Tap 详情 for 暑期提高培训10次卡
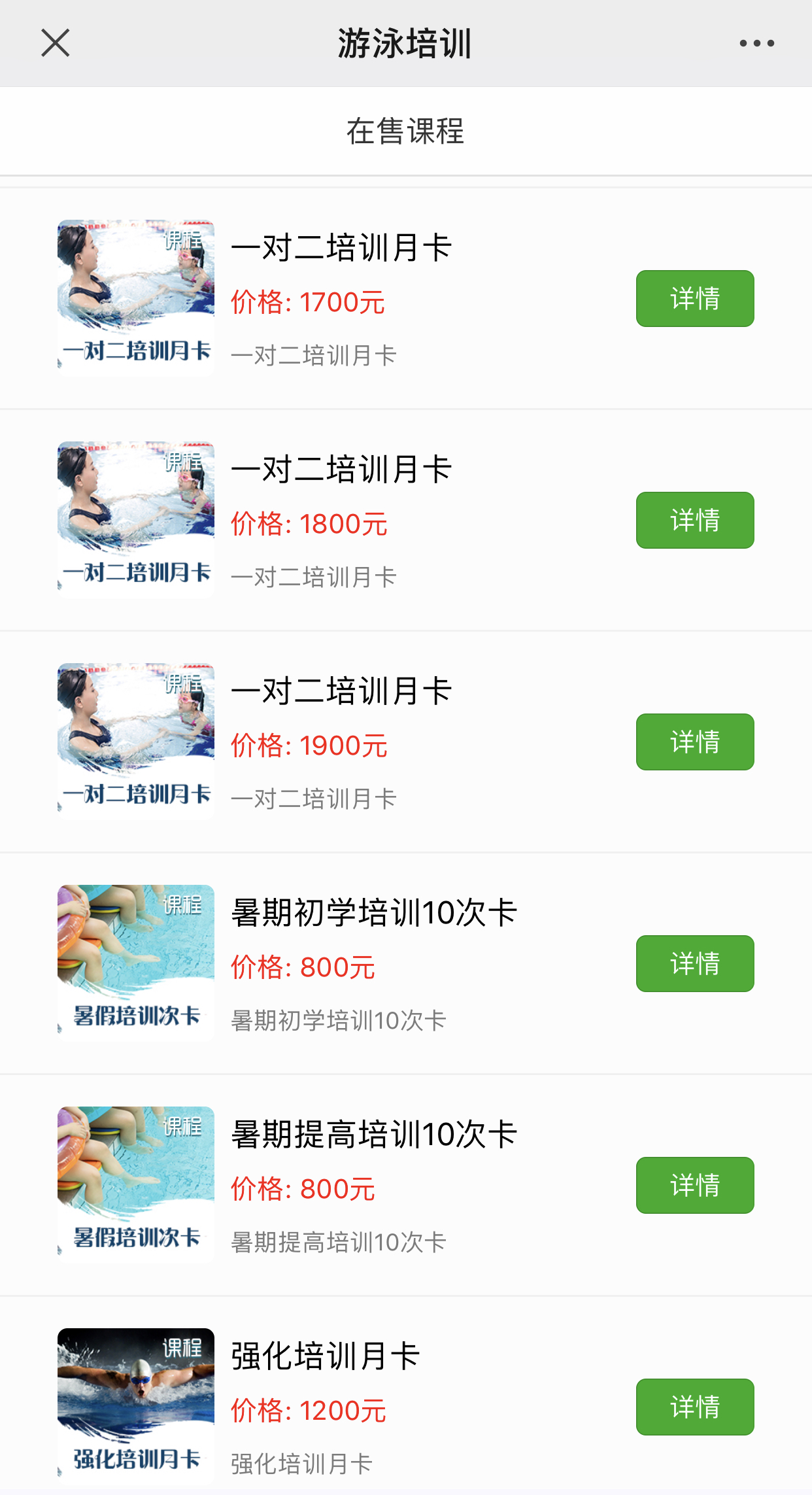Image resolution: width=812 pixels, height=1495 pixels. 694,1185
